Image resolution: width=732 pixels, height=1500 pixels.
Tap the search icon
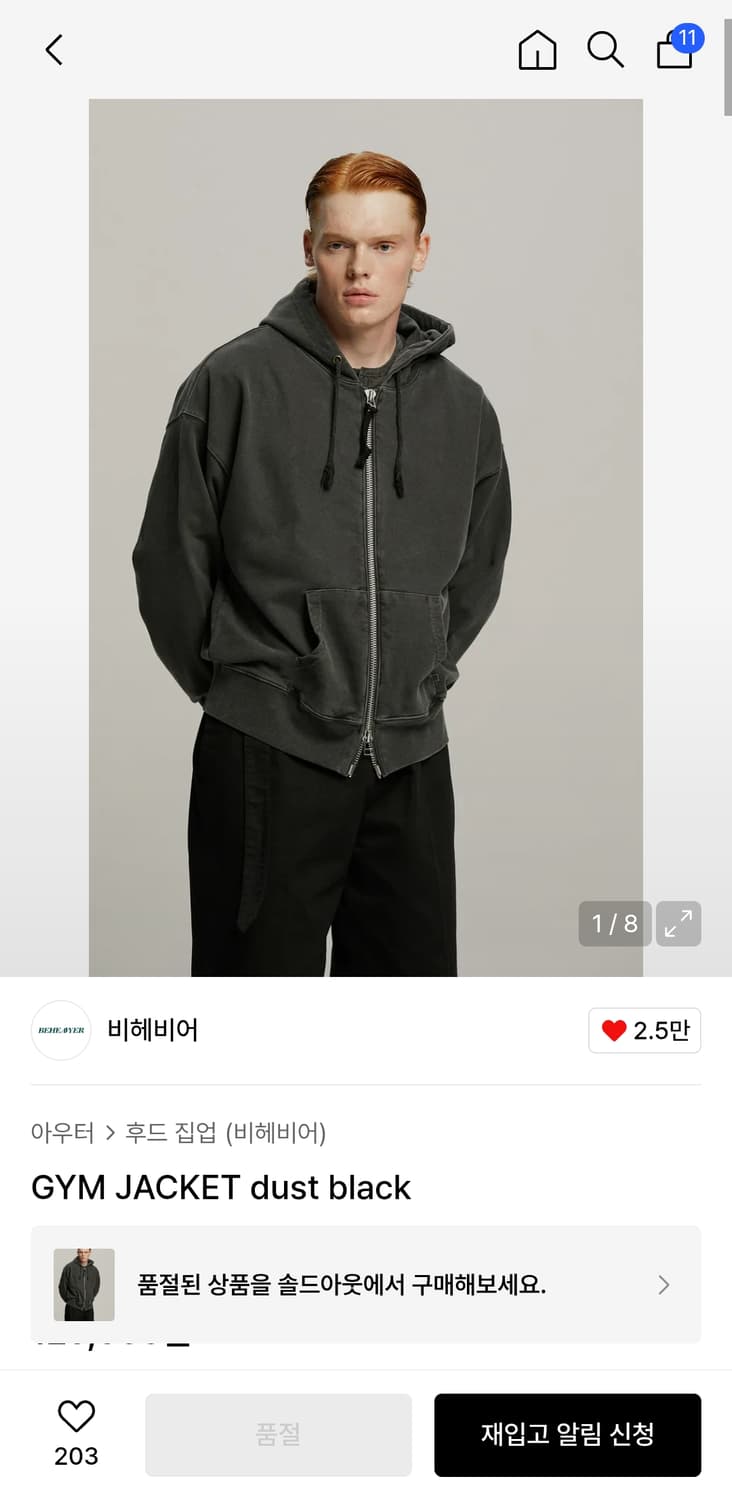tap(605, 50)
